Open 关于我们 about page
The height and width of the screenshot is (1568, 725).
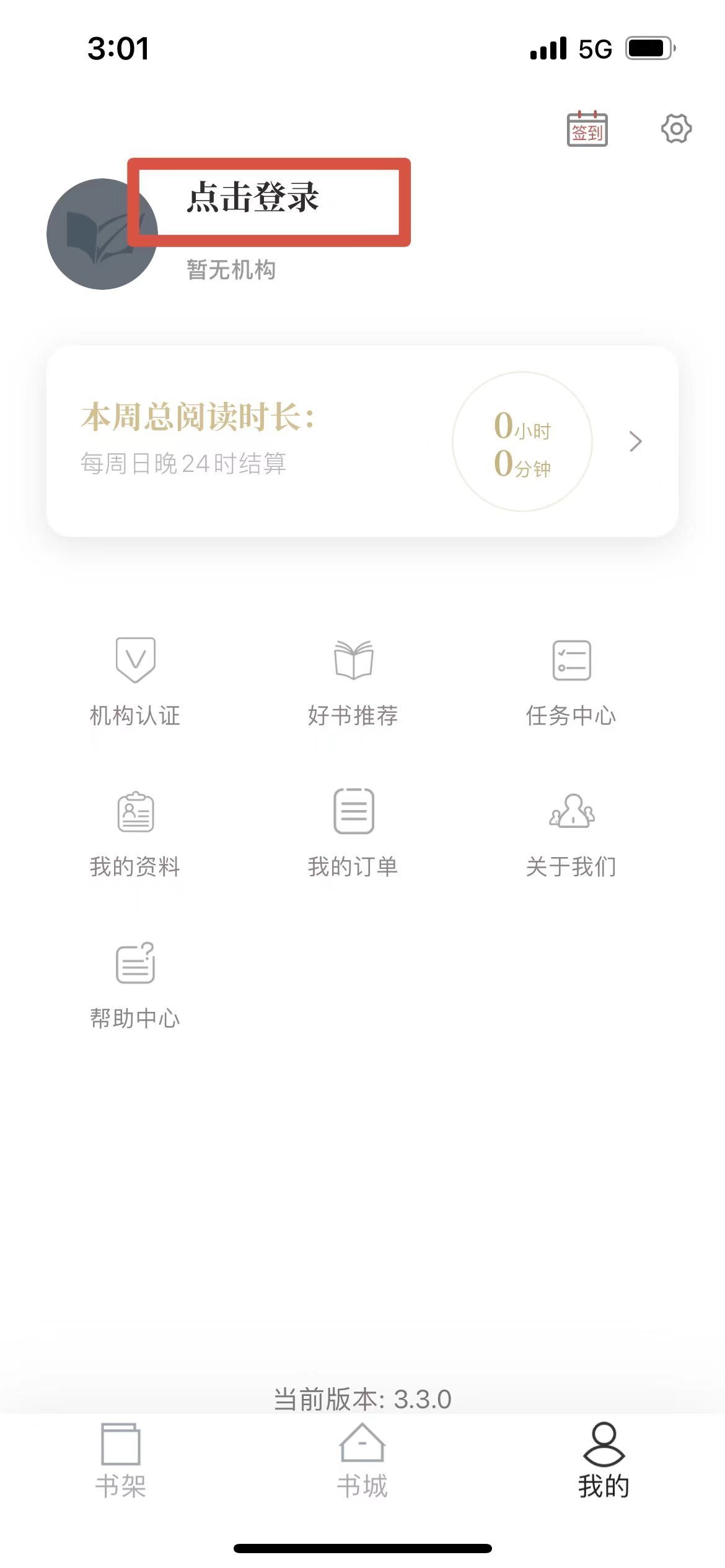(571, 833)
